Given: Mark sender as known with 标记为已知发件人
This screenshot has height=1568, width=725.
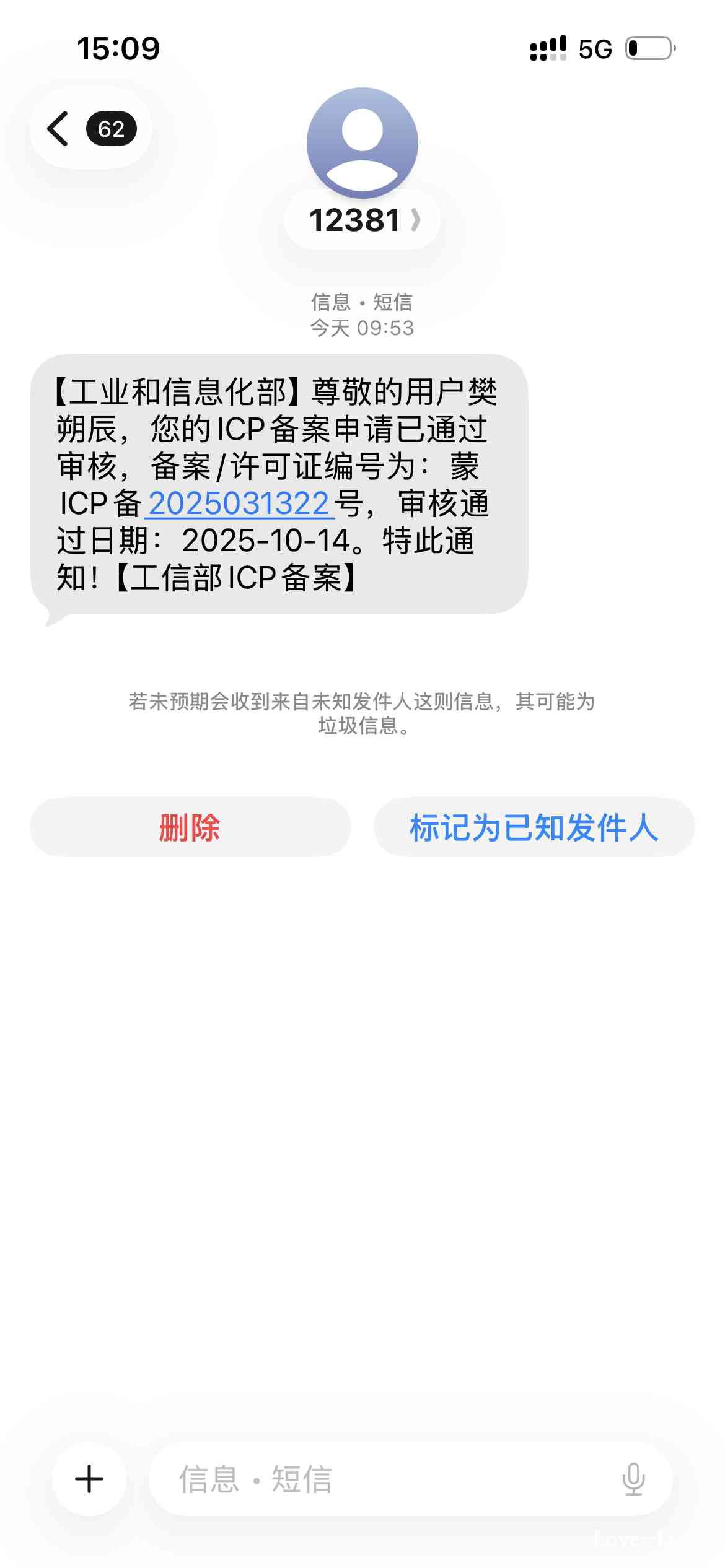Looking at the screenshot, I should pyautogui.click(x=534, y=827).
